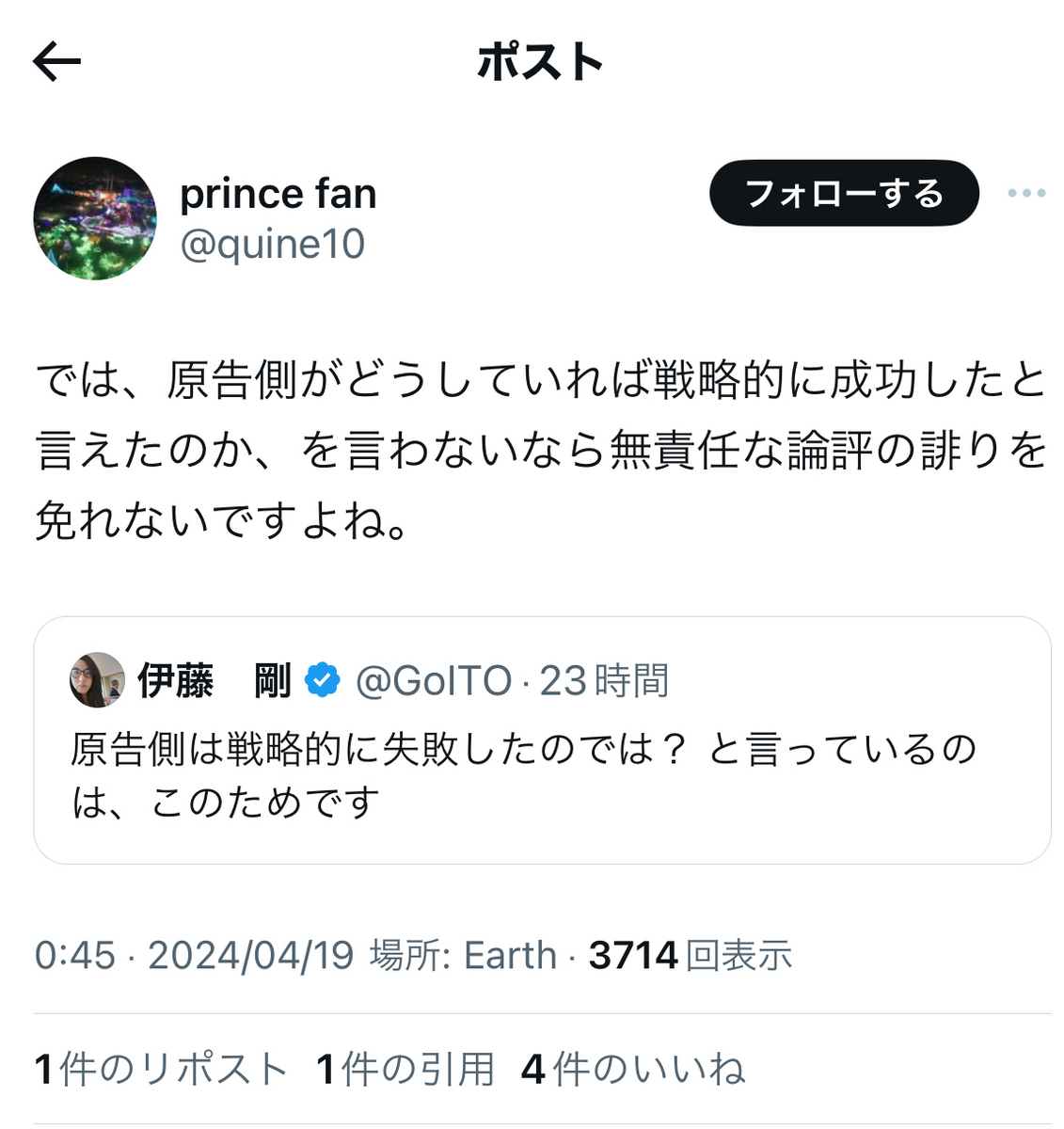
Task: Tap the フォローする button
Action: click(843, 194)
